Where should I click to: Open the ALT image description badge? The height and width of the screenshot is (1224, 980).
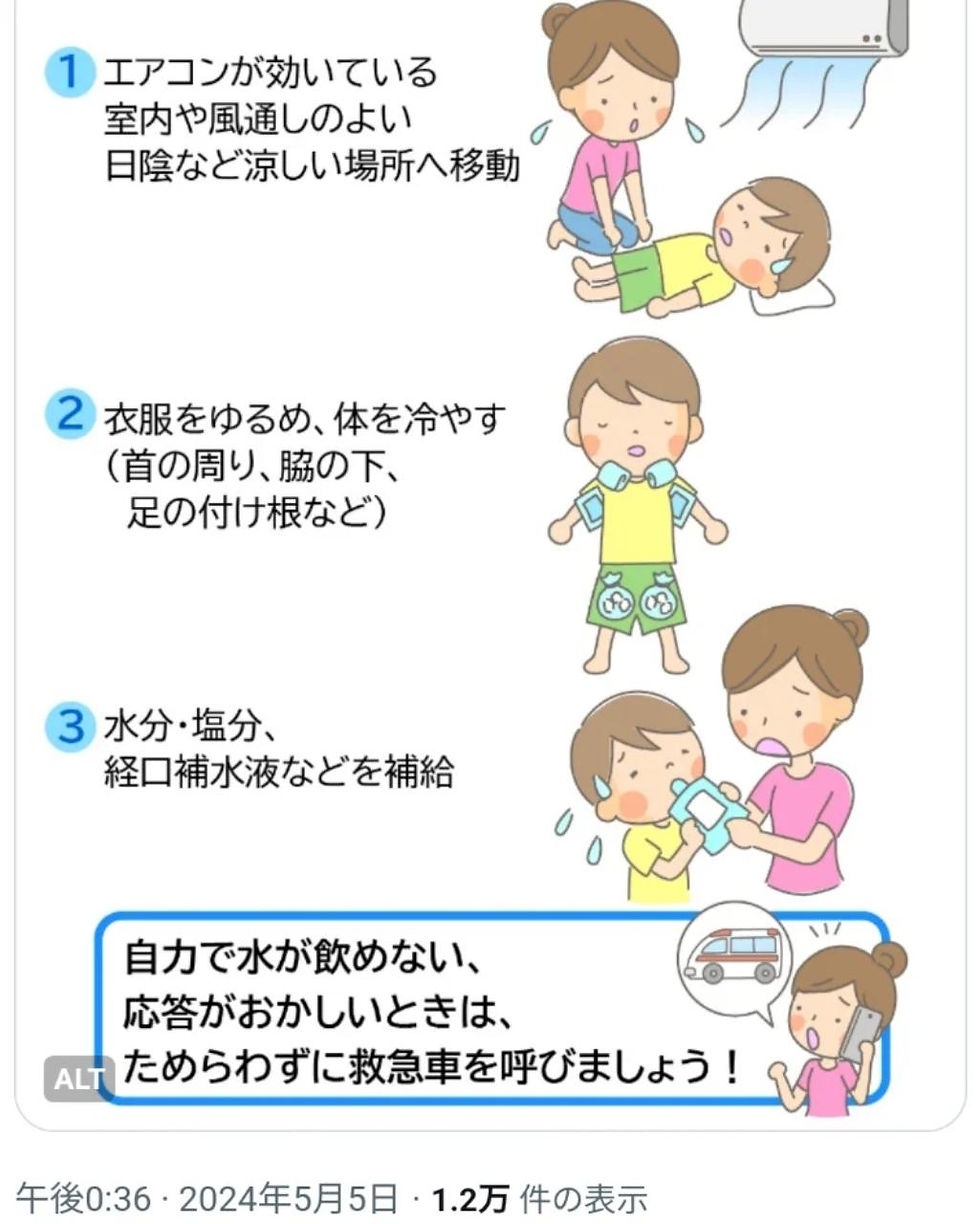click(79, 1079)
